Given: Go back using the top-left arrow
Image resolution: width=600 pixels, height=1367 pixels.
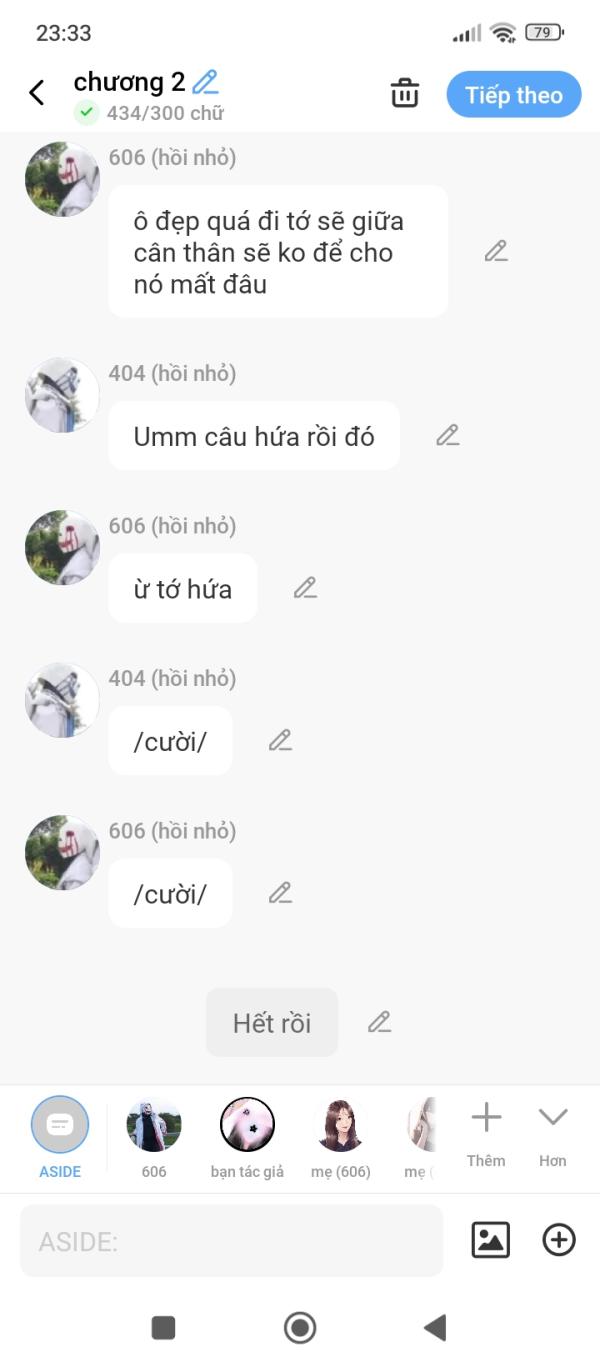Looking at the screenshot, I should (x=37, y=94).
